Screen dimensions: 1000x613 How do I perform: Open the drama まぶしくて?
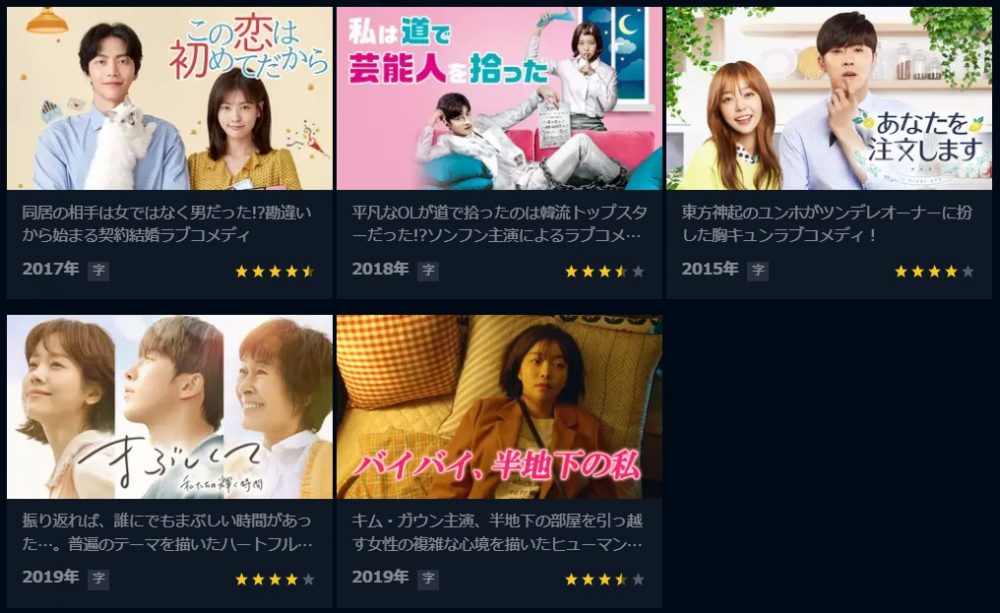(169, 408)
